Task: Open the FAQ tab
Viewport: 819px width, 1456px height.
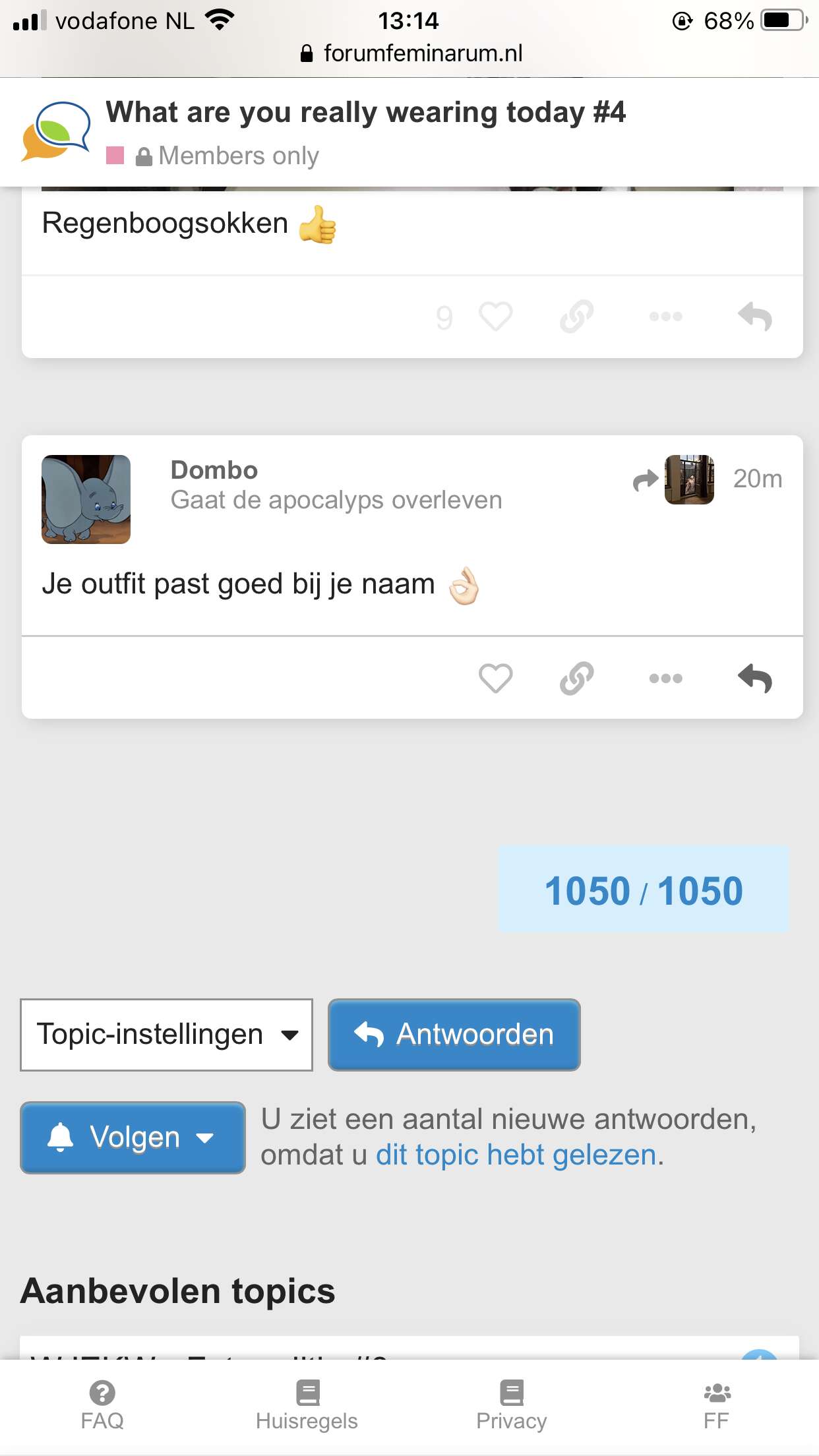Action: tap(102, 1407)
